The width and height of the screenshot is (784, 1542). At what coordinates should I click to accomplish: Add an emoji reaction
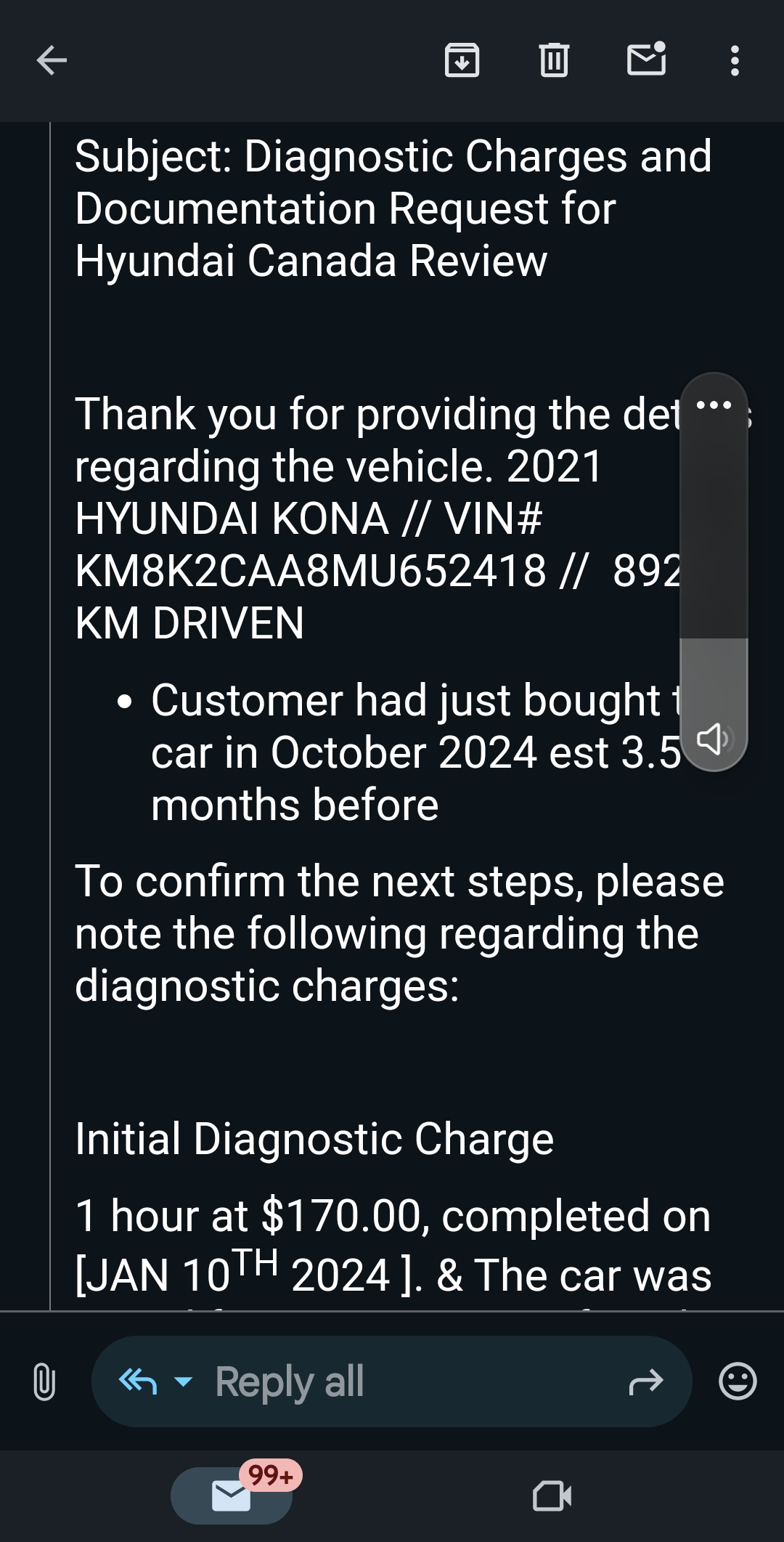pos(738,1381)
